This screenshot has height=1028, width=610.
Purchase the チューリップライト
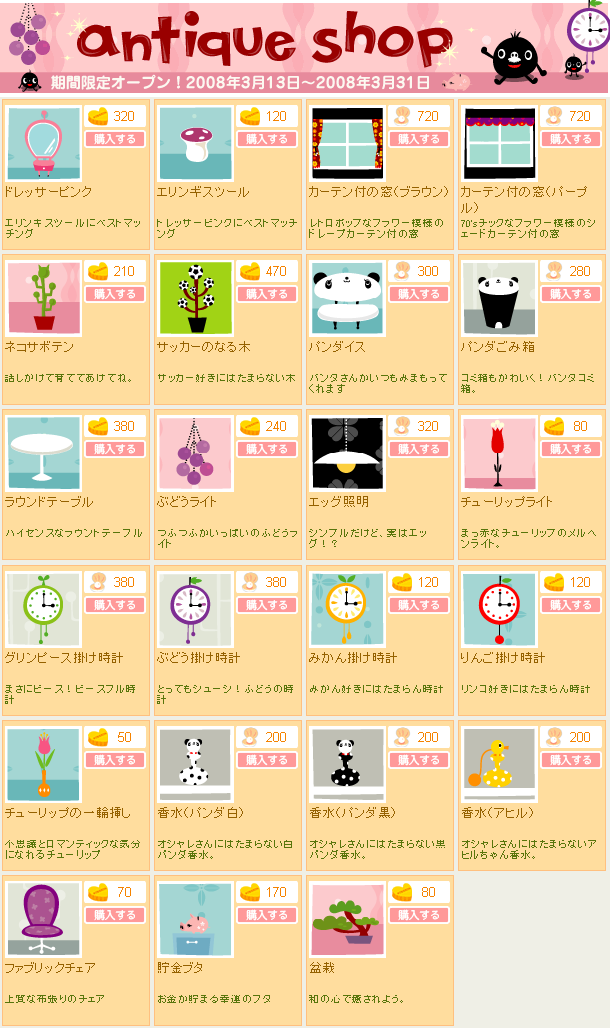(571, 449)
